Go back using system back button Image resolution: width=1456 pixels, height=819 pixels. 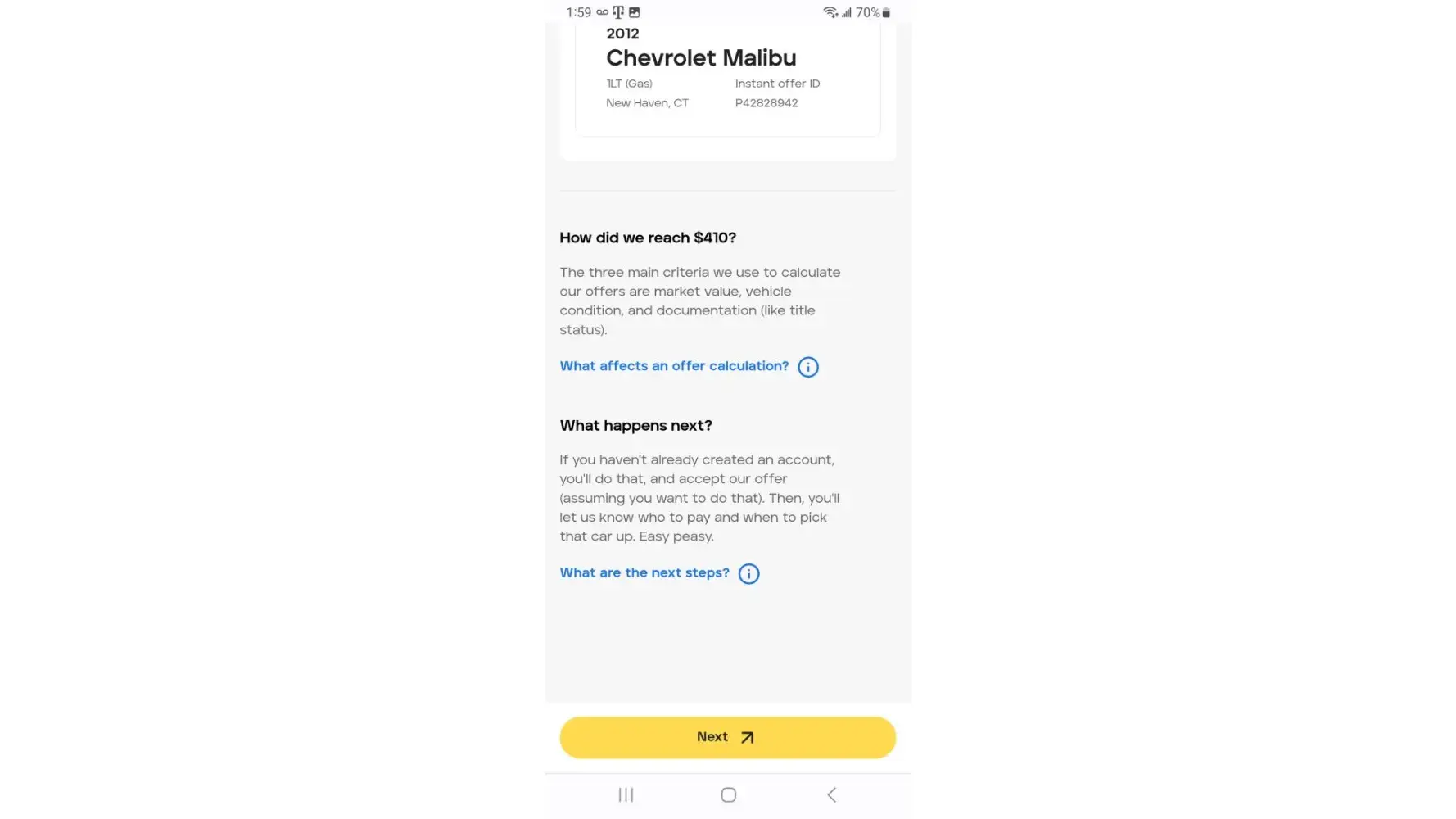tap(831, 794)
